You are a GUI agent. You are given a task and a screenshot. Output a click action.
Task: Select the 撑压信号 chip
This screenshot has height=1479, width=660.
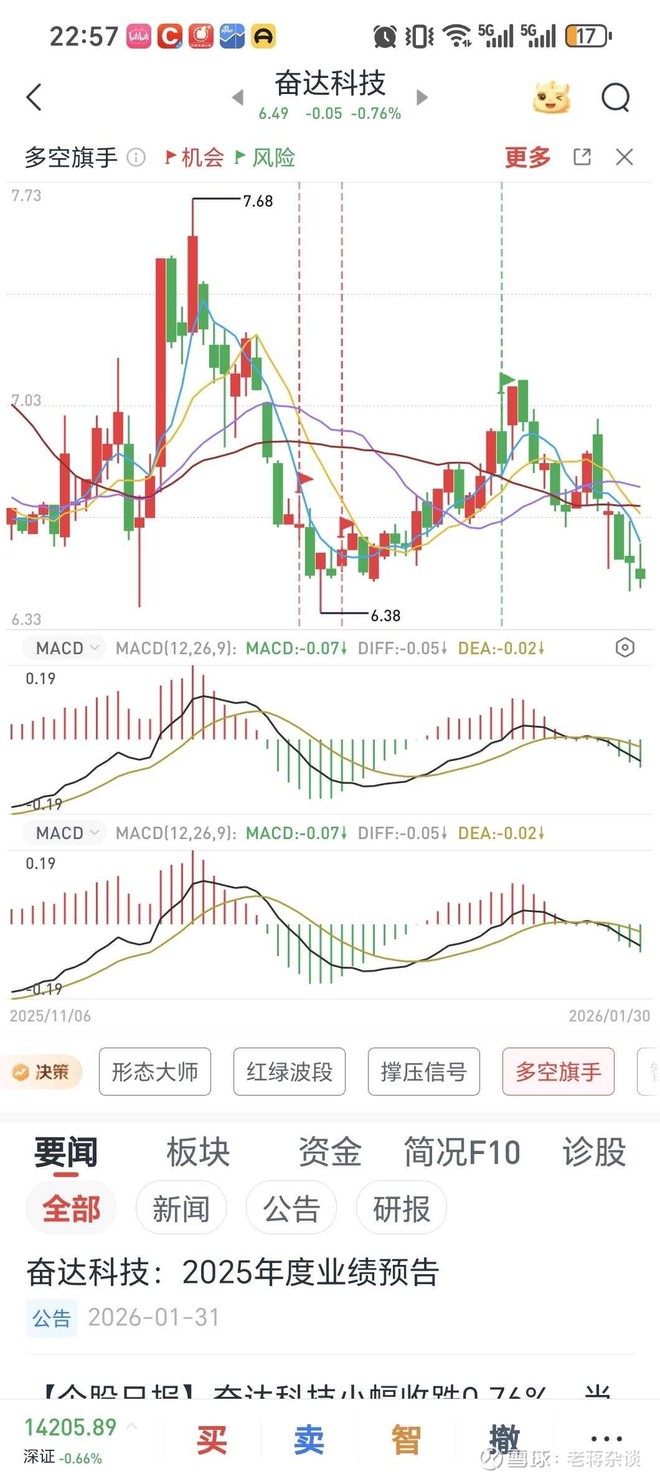pyautogui.click(x=423, y=1073)
